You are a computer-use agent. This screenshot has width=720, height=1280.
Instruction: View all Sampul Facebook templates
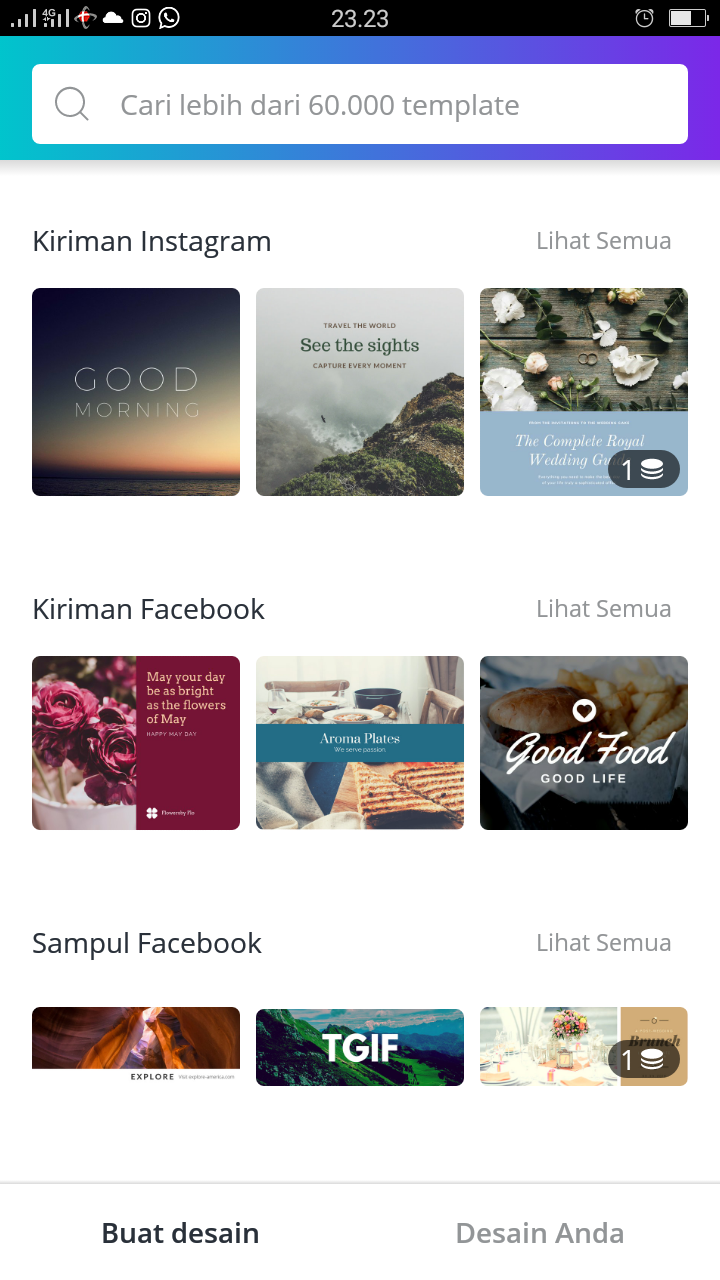click(x=603, y=943)
